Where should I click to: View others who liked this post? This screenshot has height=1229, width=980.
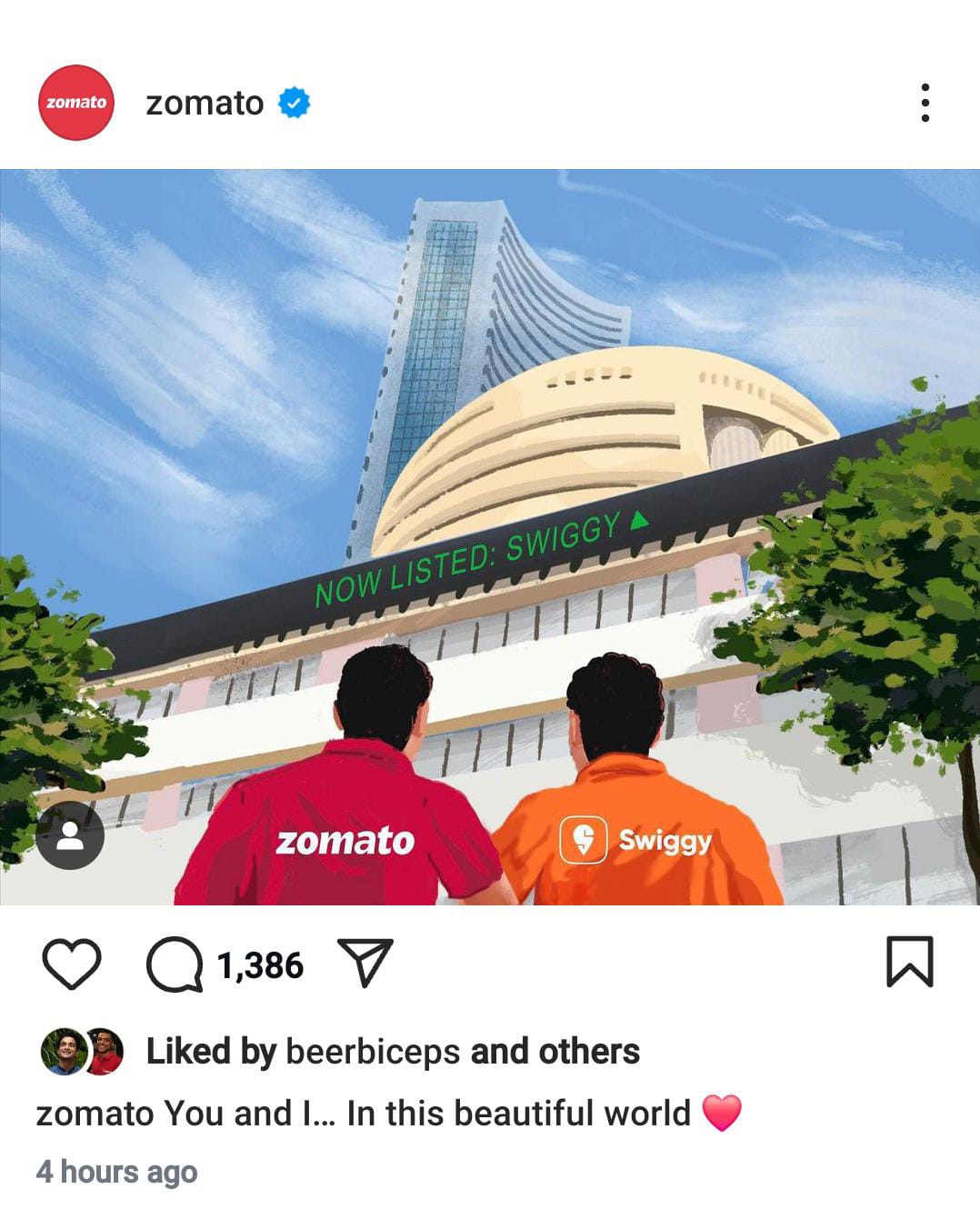[x=590, y=1052]
